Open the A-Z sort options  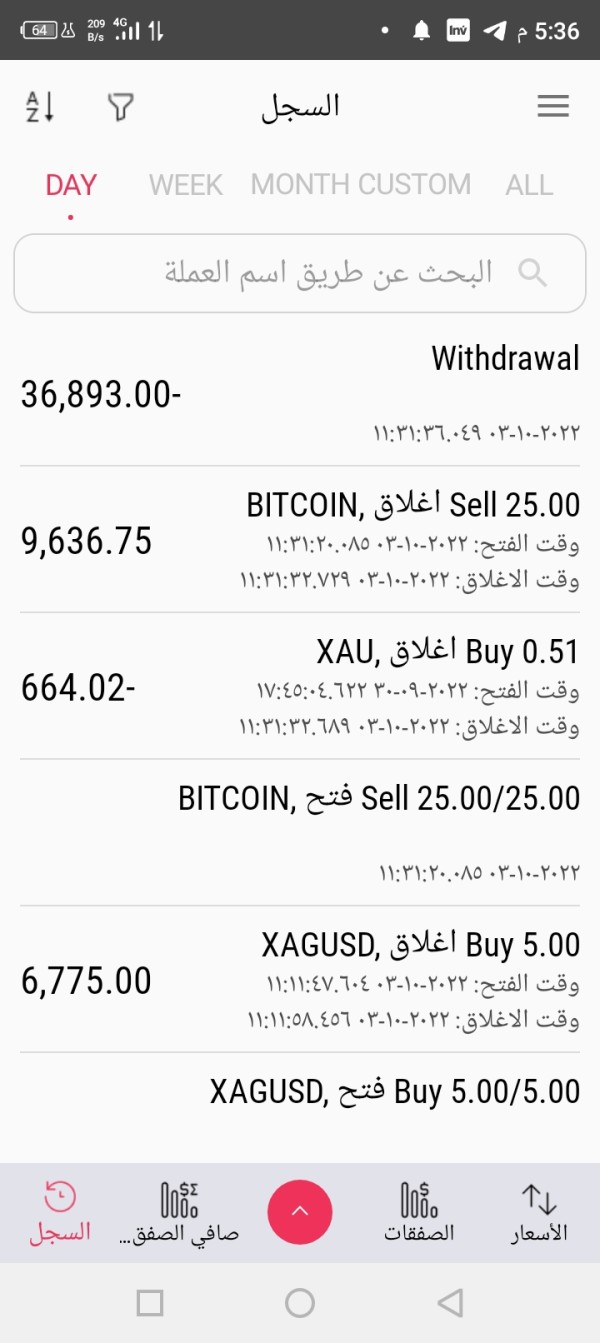[x=40, y=107]
